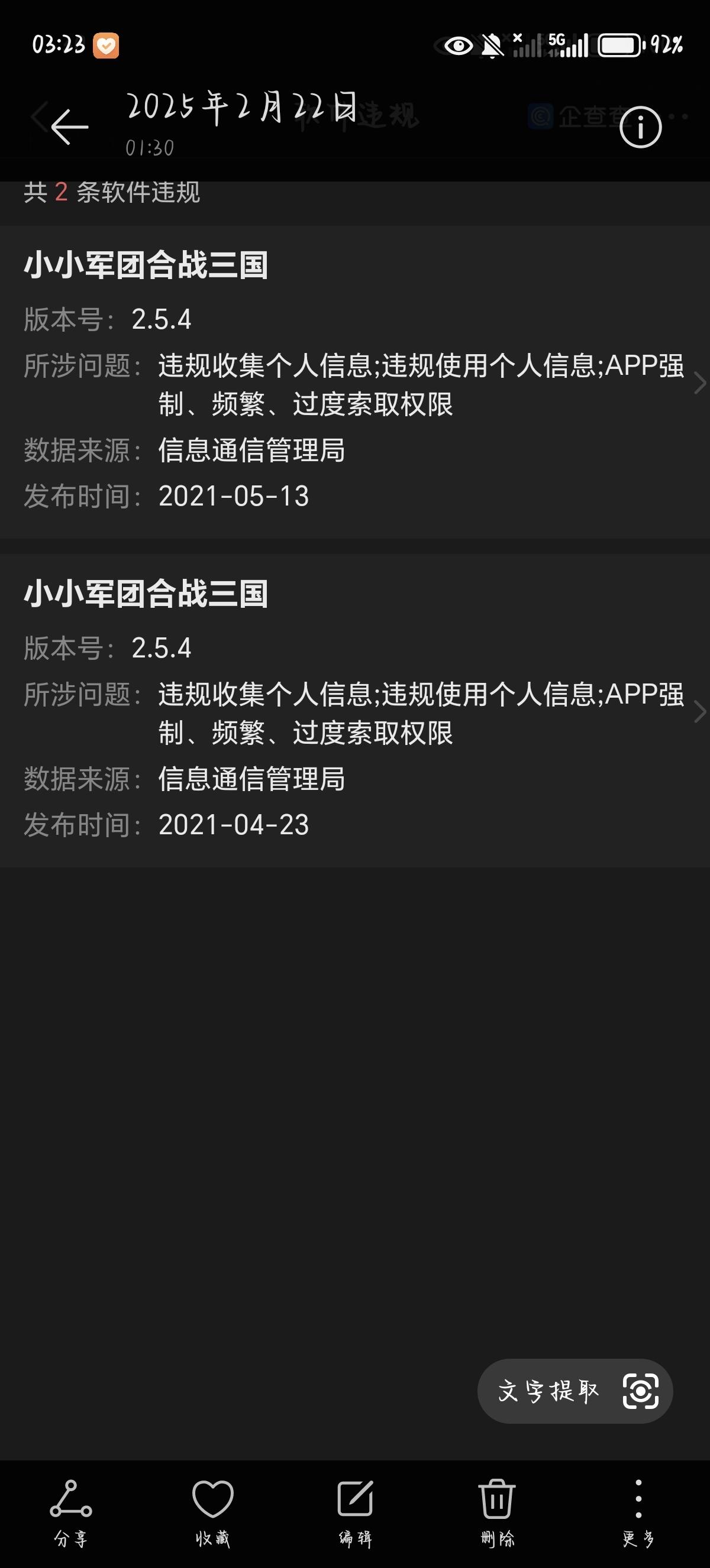
Task: Edit the screenshot using the 编辑 icon
Action: [355, 1499]
